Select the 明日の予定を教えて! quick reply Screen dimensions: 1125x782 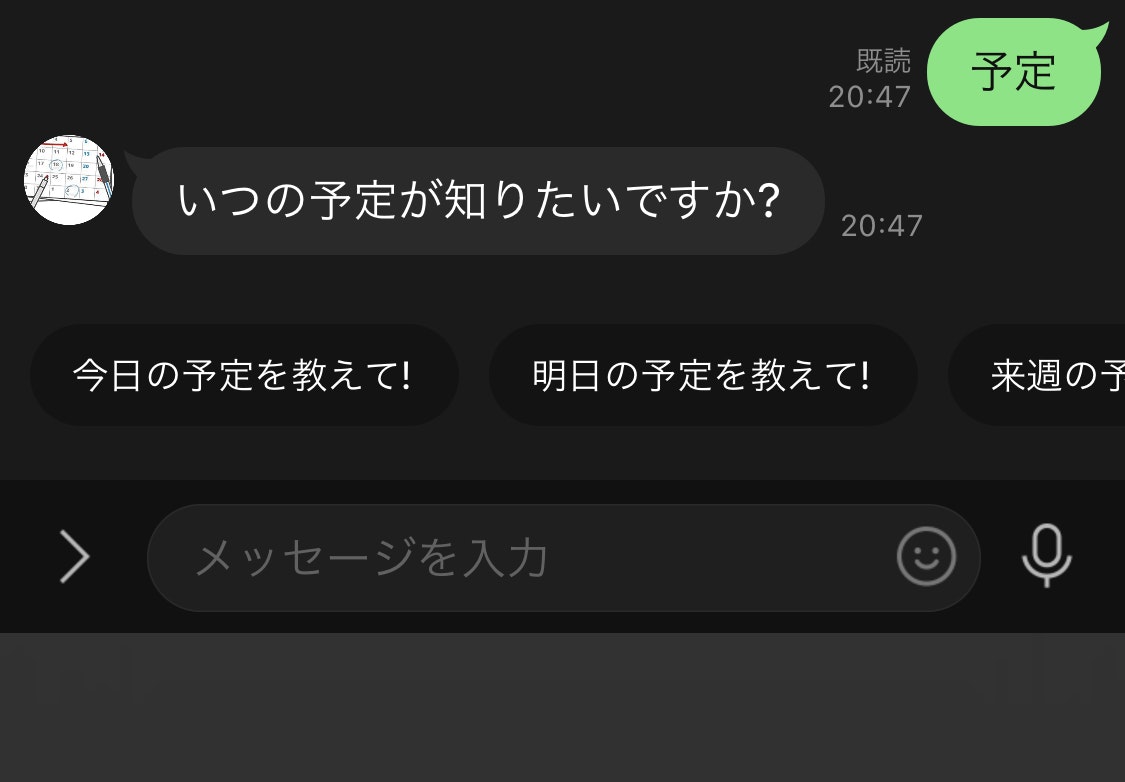[x=702, y=376]
